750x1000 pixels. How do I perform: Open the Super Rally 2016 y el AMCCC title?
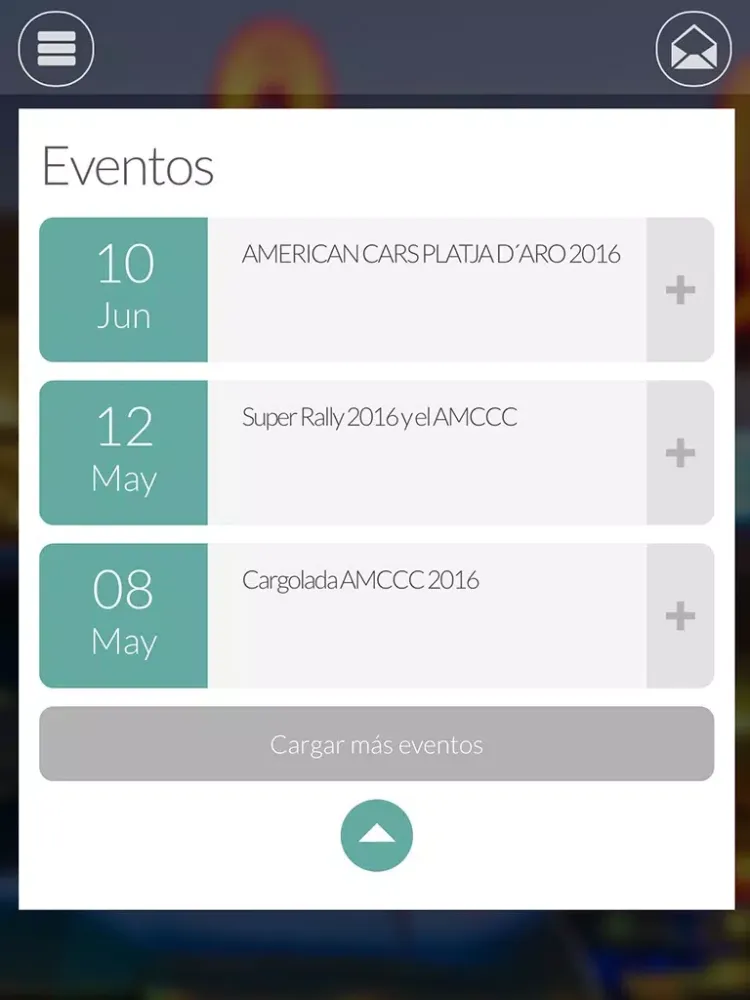coord(379,417)
